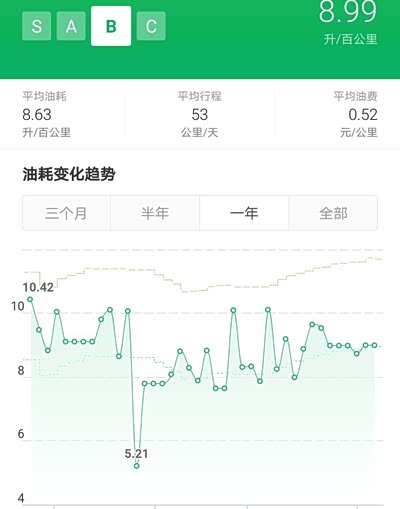Select the S grade badge

(x=37, y=26)
